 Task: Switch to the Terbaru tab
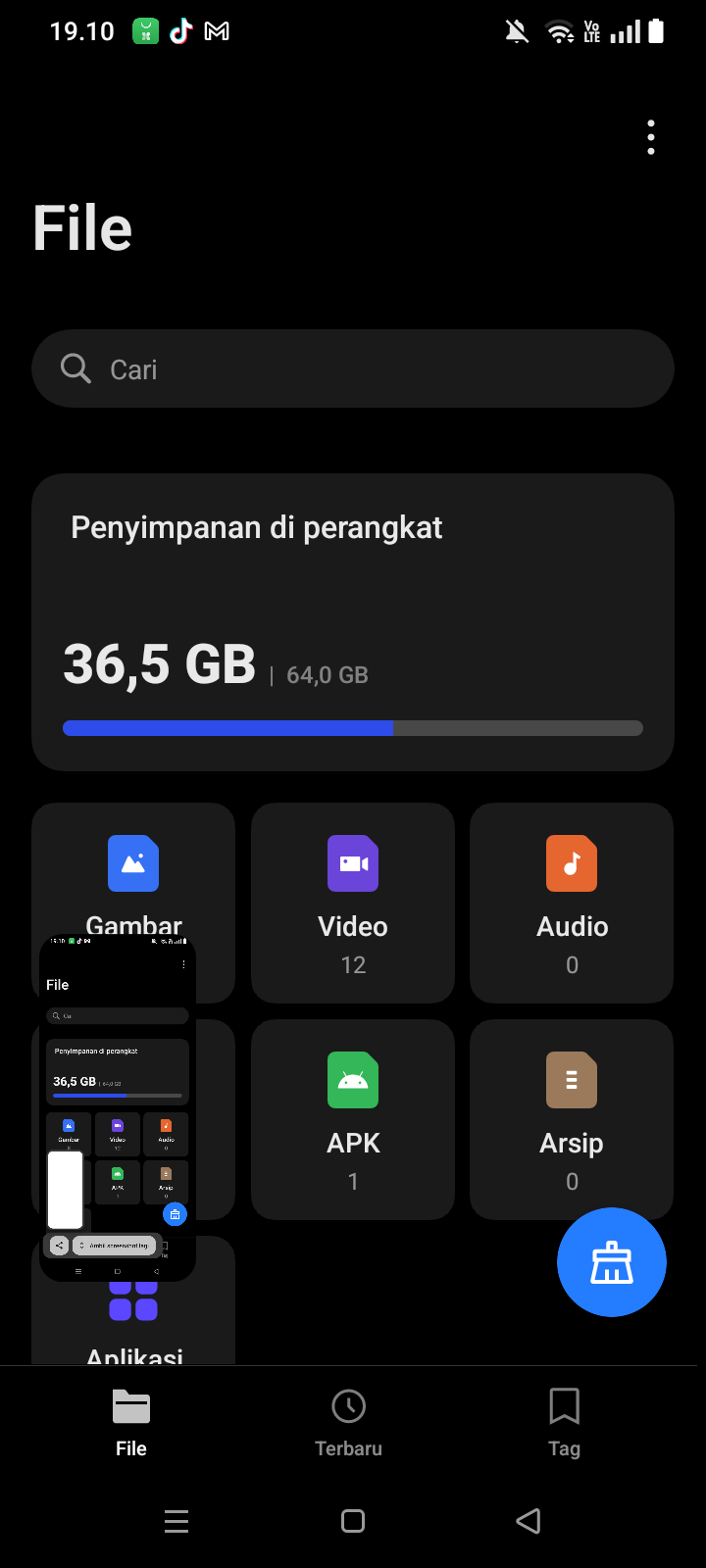click(x=348, y=1422)
